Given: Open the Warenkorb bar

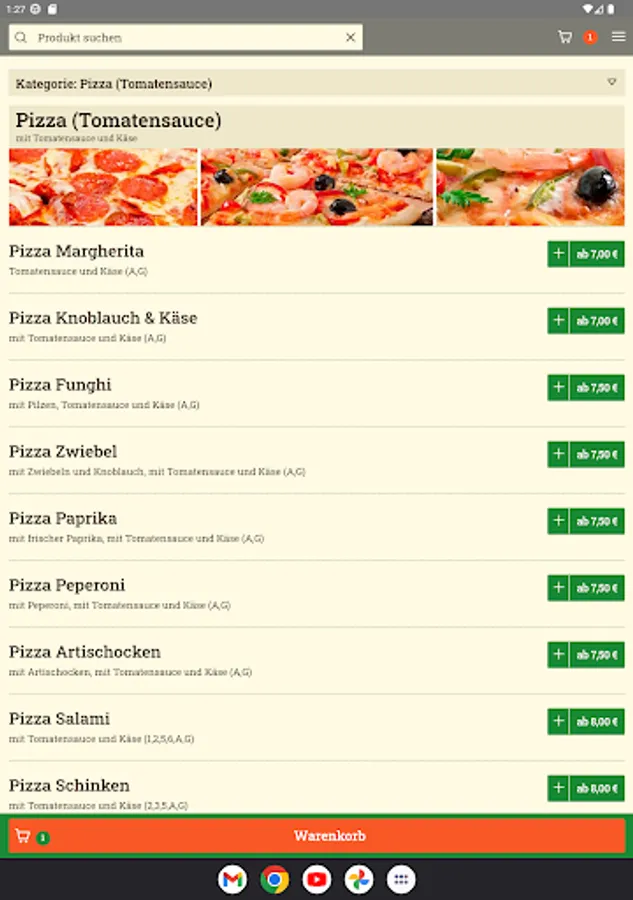Looking at the screenshot, I should pyautogui.click(x=316, y=836).
